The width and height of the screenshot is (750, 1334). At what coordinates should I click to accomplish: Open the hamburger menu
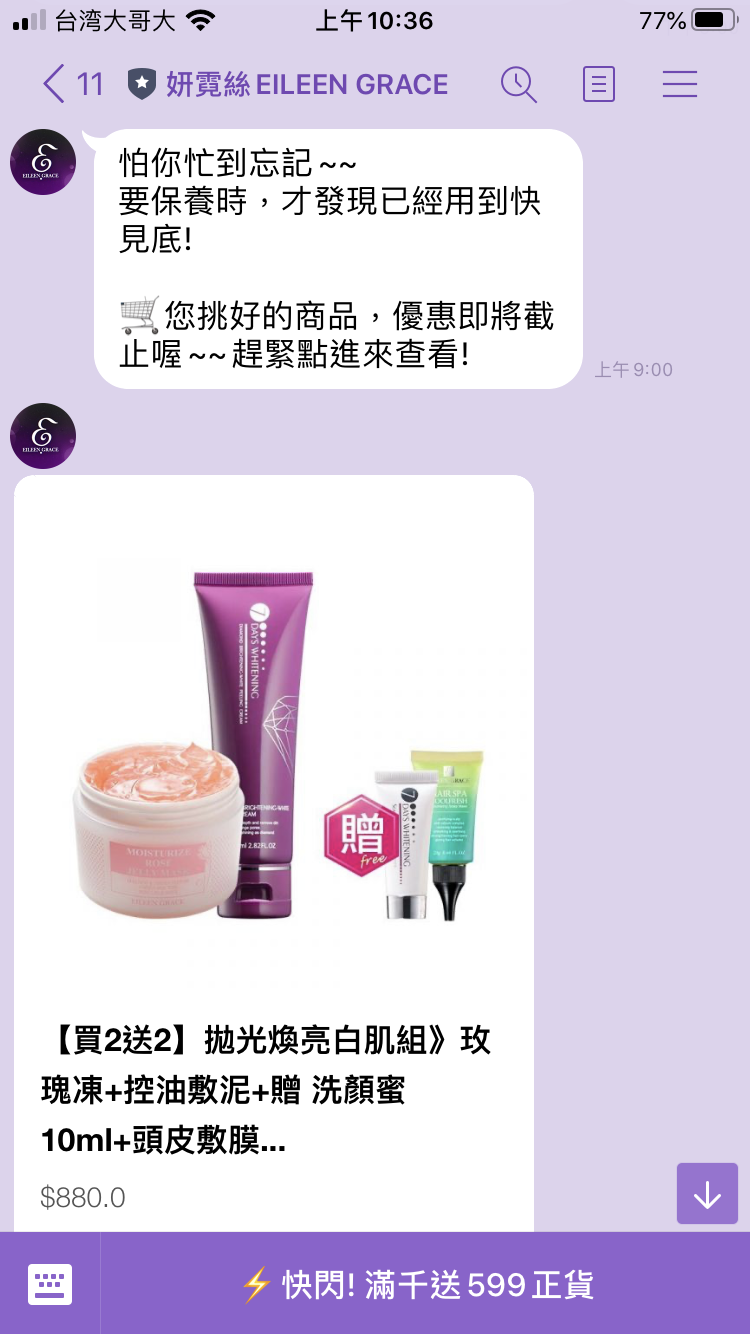coord(680,84)
